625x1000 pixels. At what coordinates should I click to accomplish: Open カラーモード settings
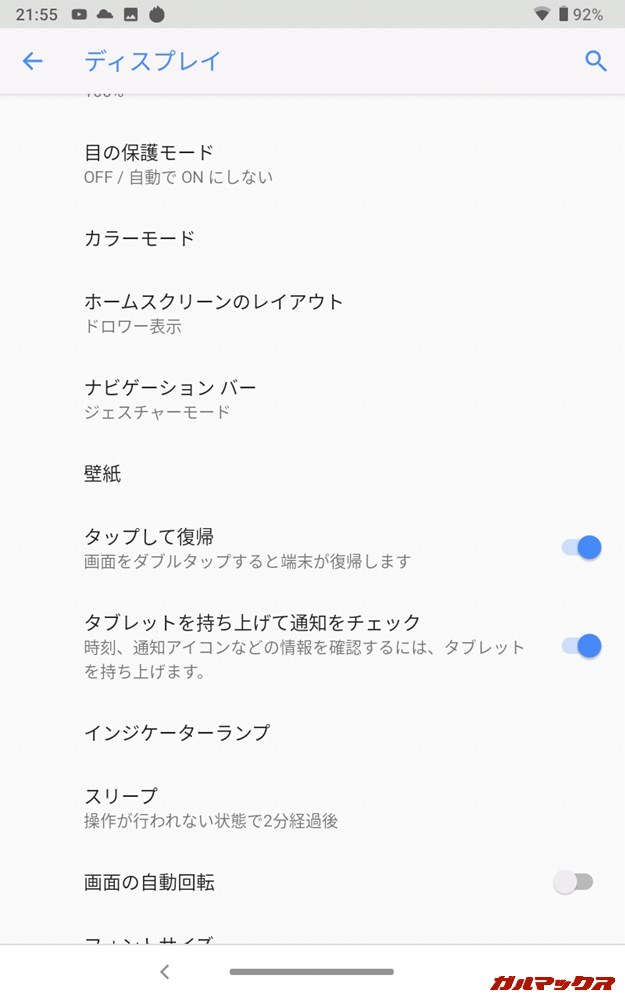(x=139, y=238)
